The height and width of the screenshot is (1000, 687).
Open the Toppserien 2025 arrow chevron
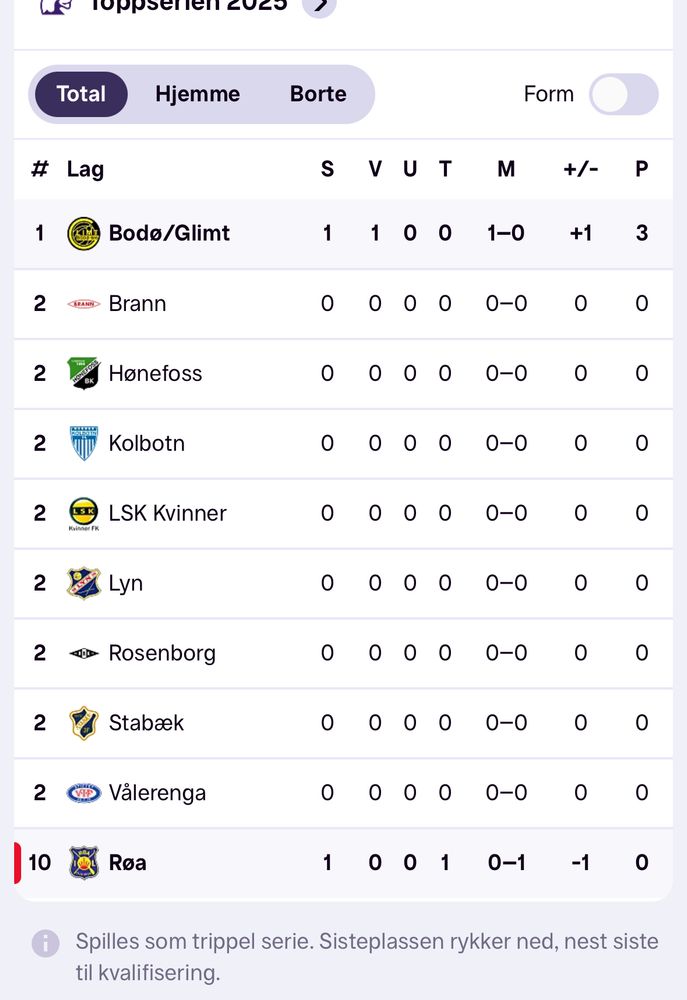tap(319, 6)
